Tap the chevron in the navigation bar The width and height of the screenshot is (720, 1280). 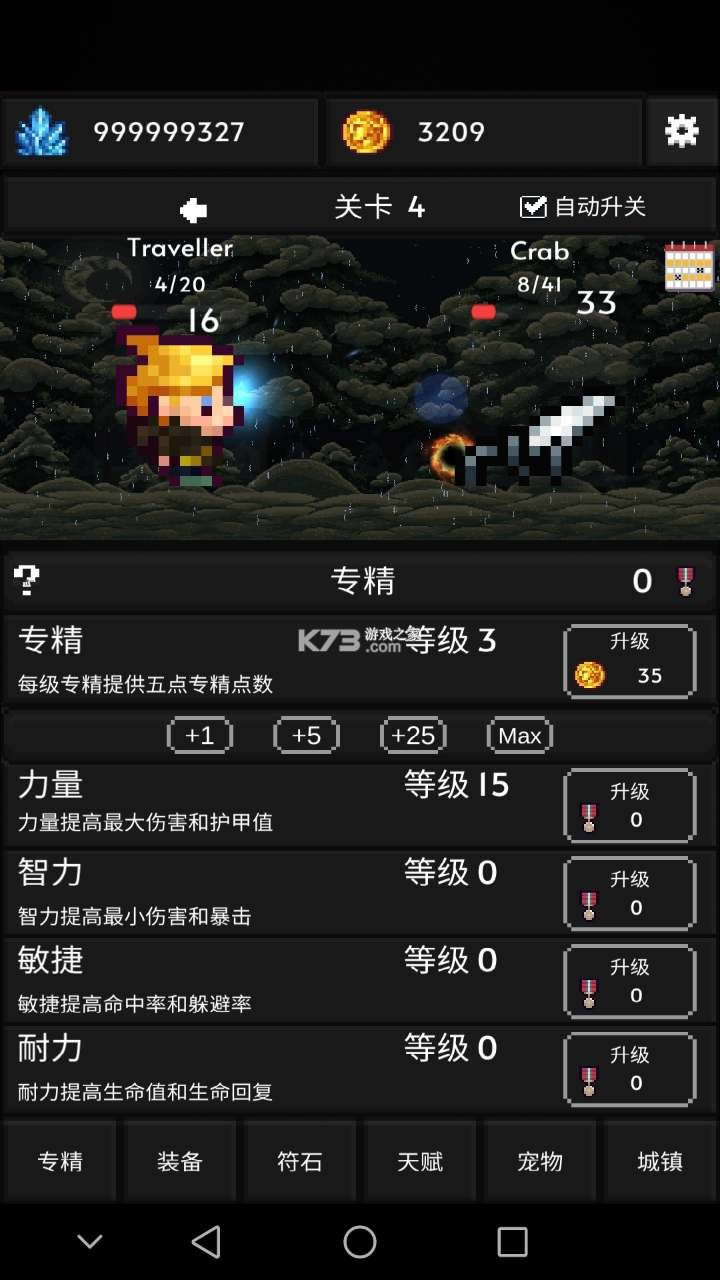click(89, 1241)
